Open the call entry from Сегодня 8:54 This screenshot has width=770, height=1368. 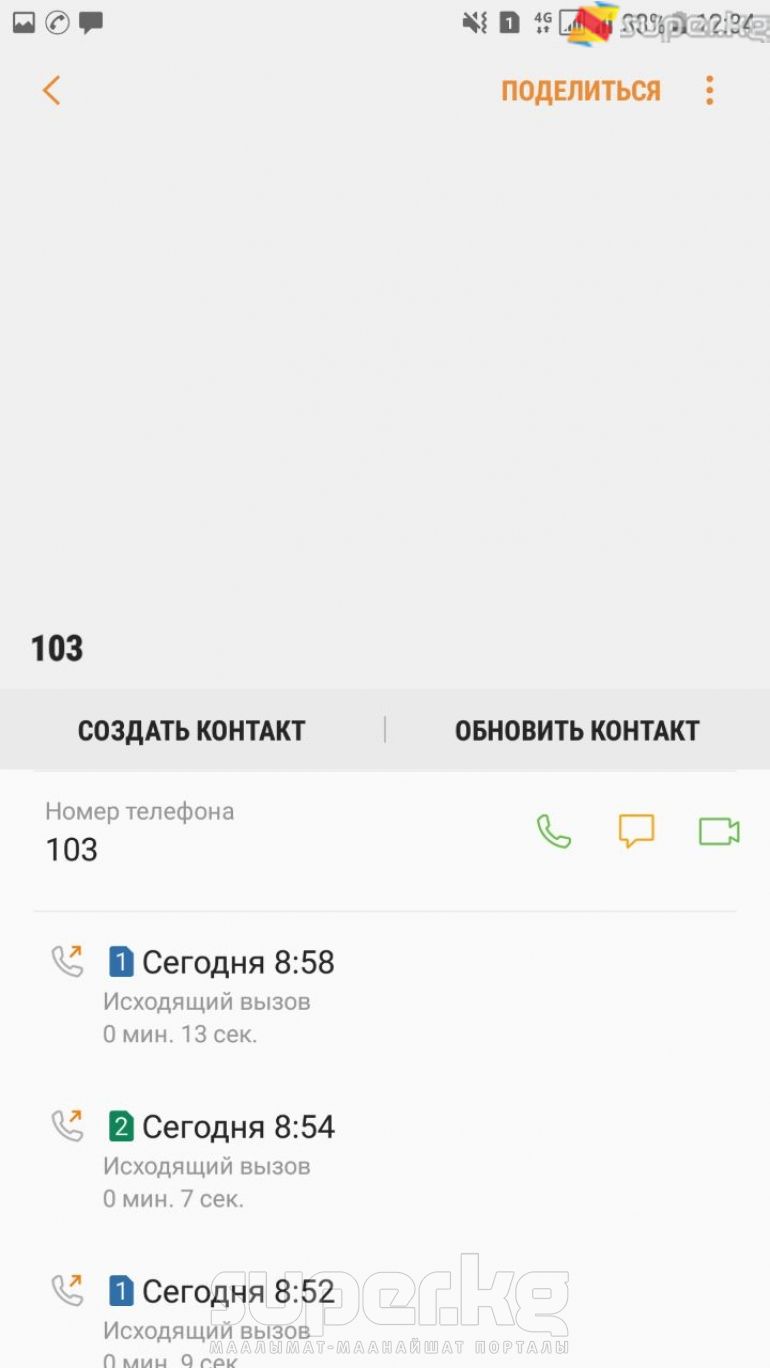point(385,1159)
